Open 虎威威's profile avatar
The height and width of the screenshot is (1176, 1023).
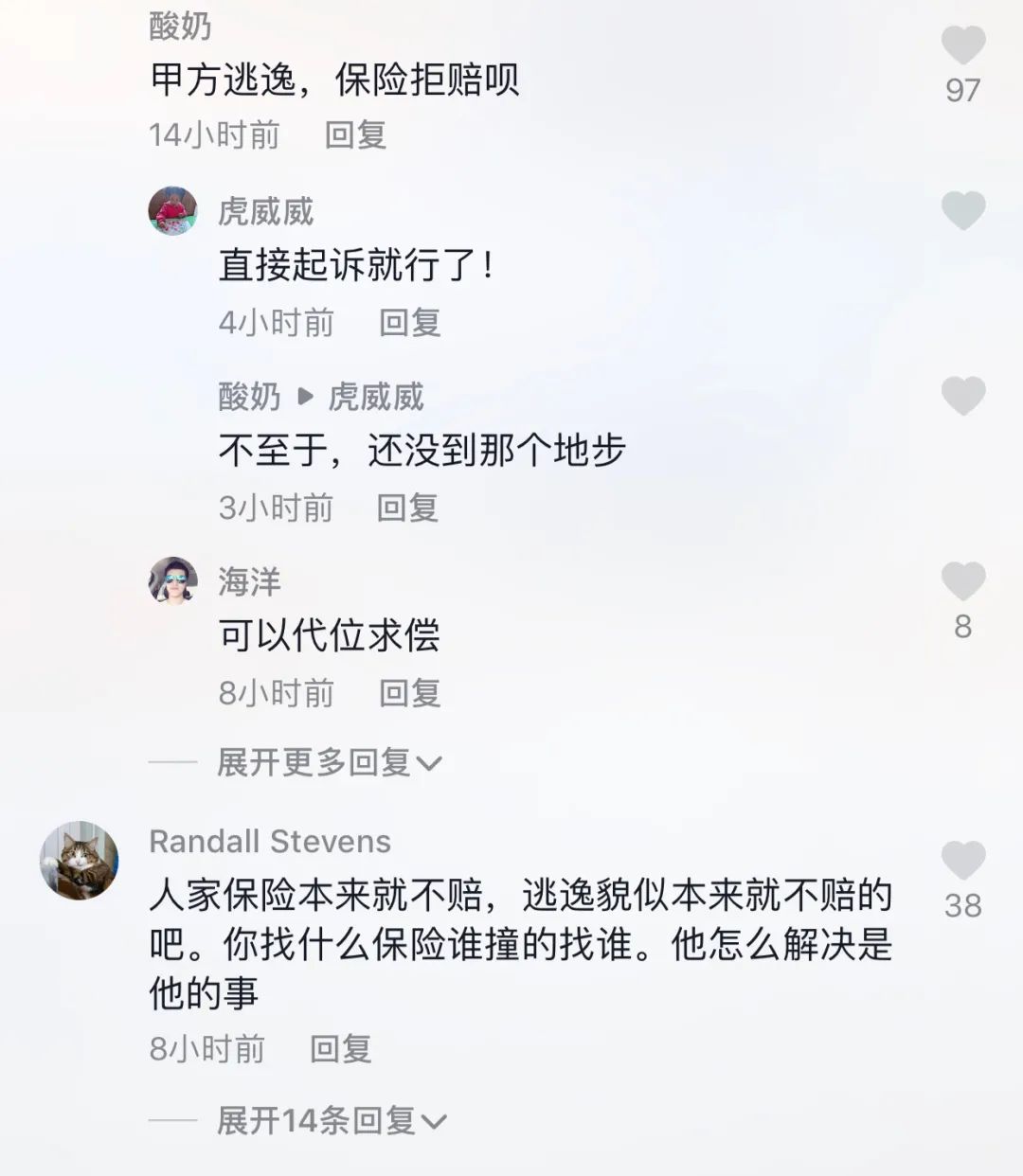point(172,210)
